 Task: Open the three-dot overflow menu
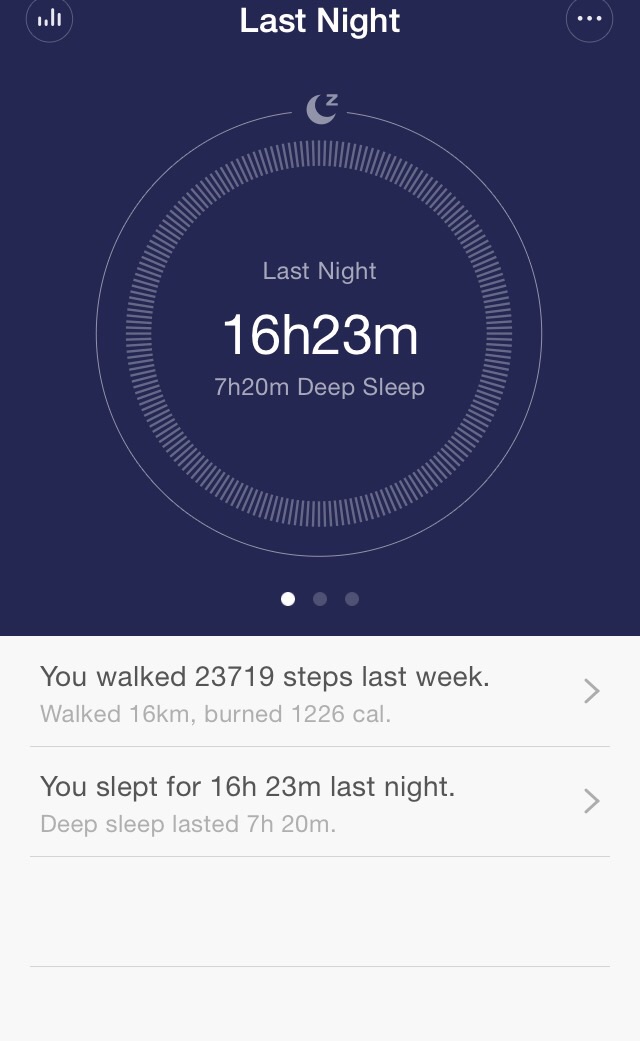coord(589,19)
